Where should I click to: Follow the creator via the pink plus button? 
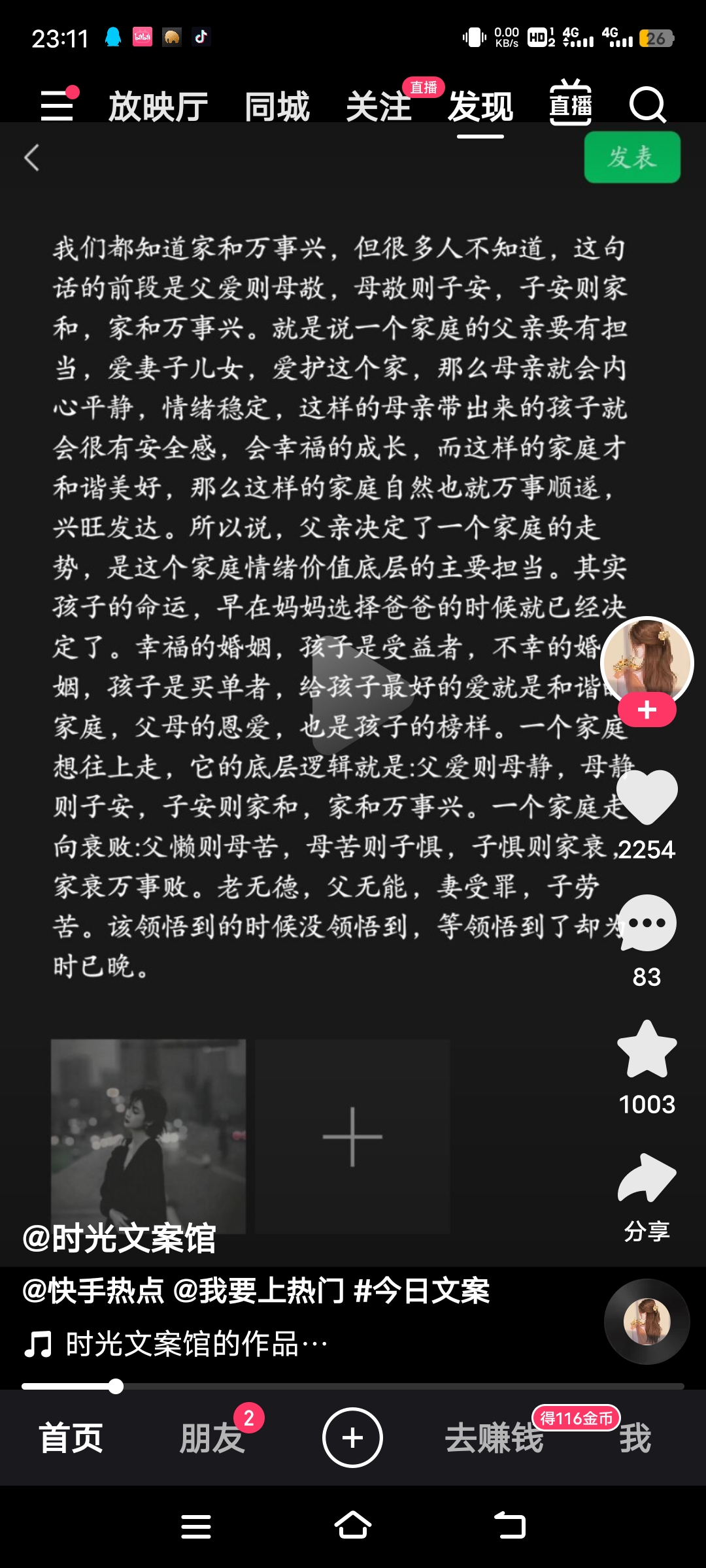tap(647, 709)
